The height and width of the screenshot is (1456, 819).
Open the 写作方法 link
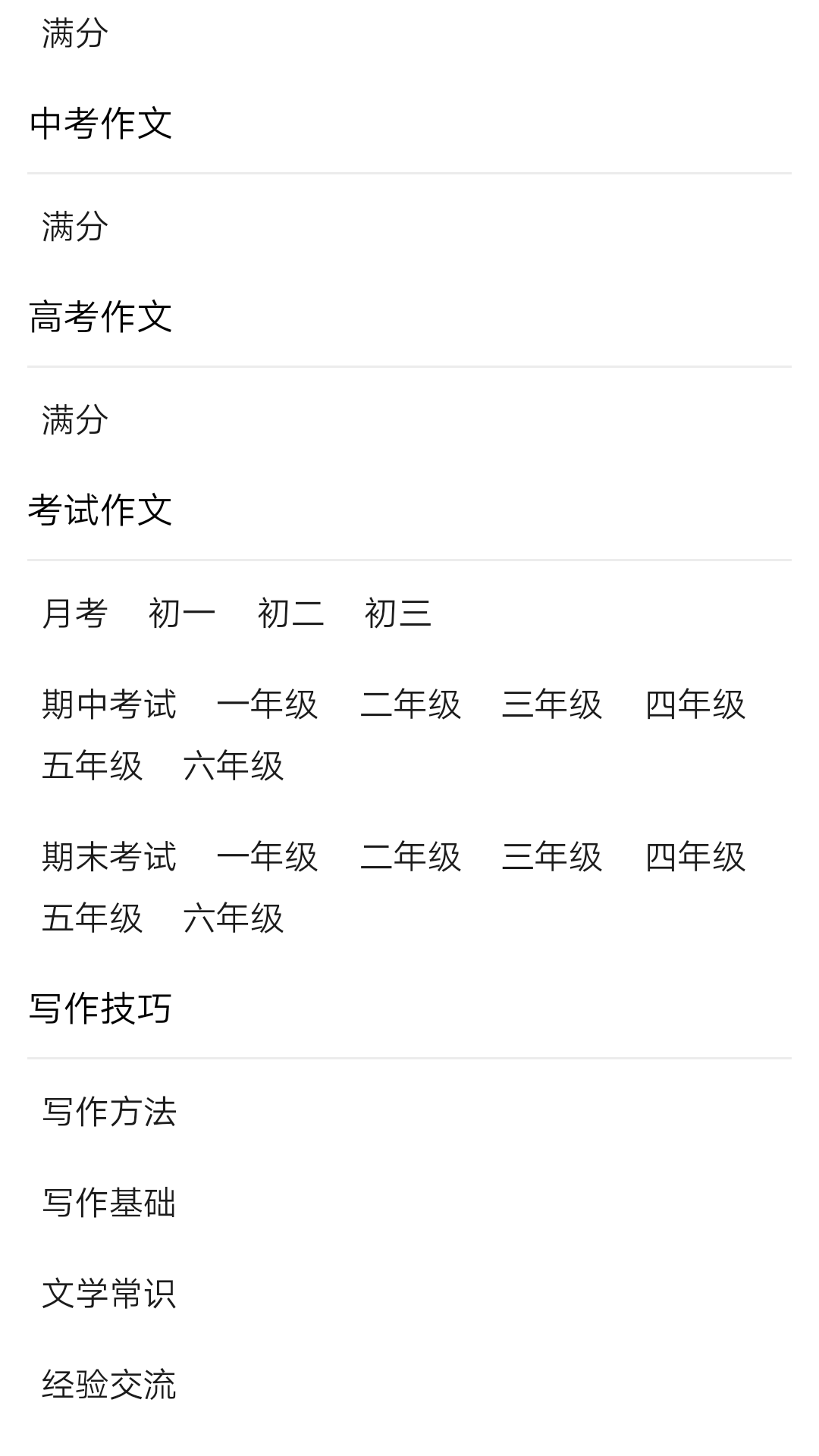pyautogui.click(x=108, y=1112)
